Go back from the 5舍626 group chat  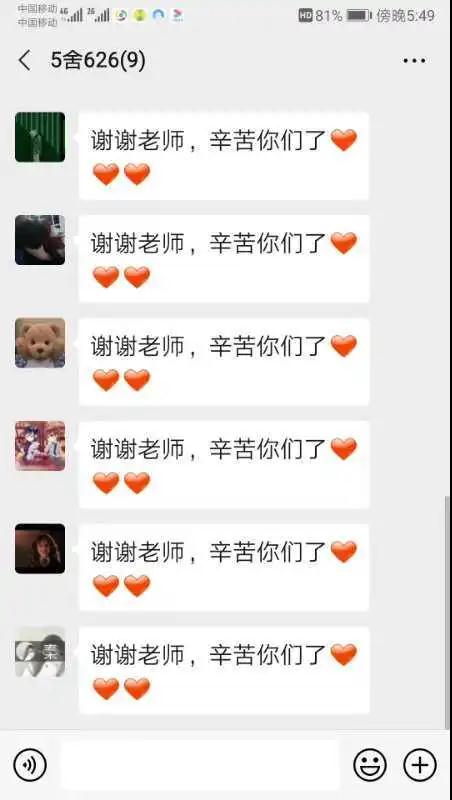24,61
